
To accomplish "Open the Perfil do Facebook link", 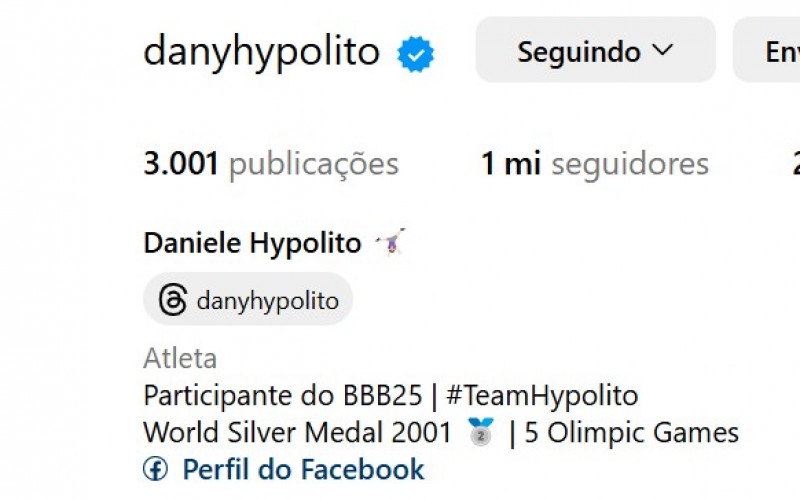I will [302, 469].
